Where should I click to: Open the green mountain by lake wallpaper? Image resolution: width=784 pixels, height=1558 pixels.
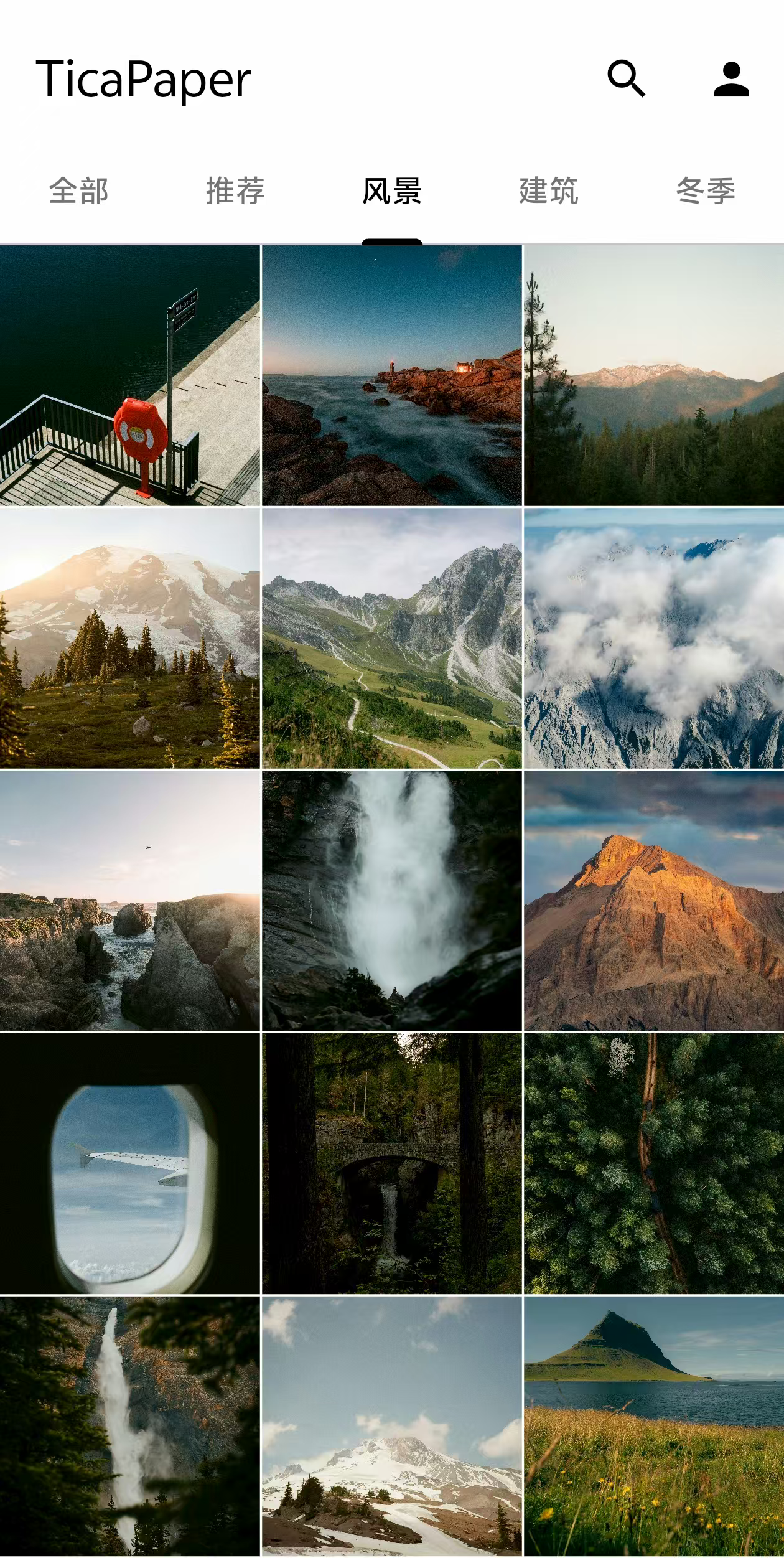click(x=654, y=1427)
